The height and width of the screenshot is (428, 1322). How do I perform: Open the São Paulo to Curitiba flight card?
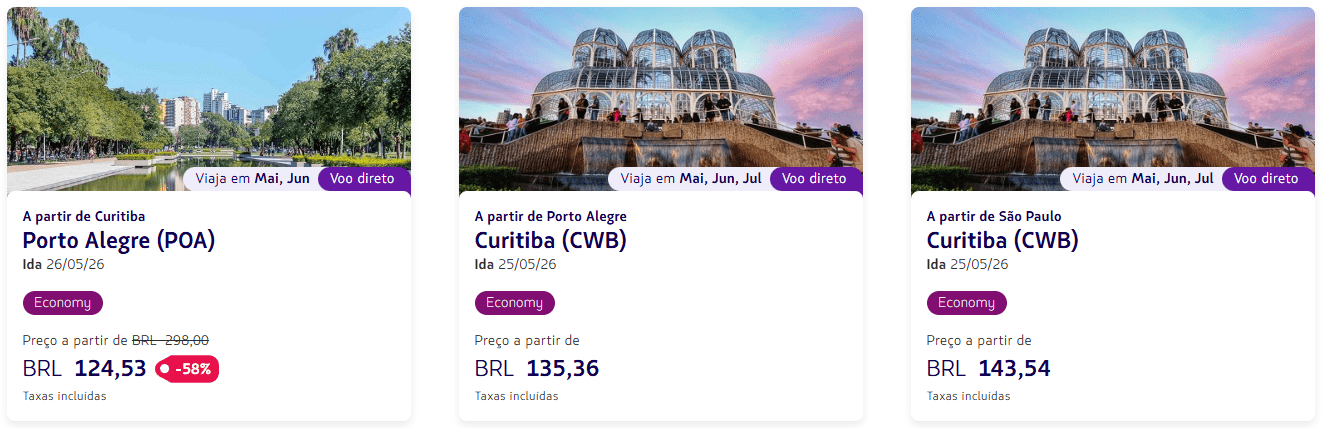[x=1112, y=240]
